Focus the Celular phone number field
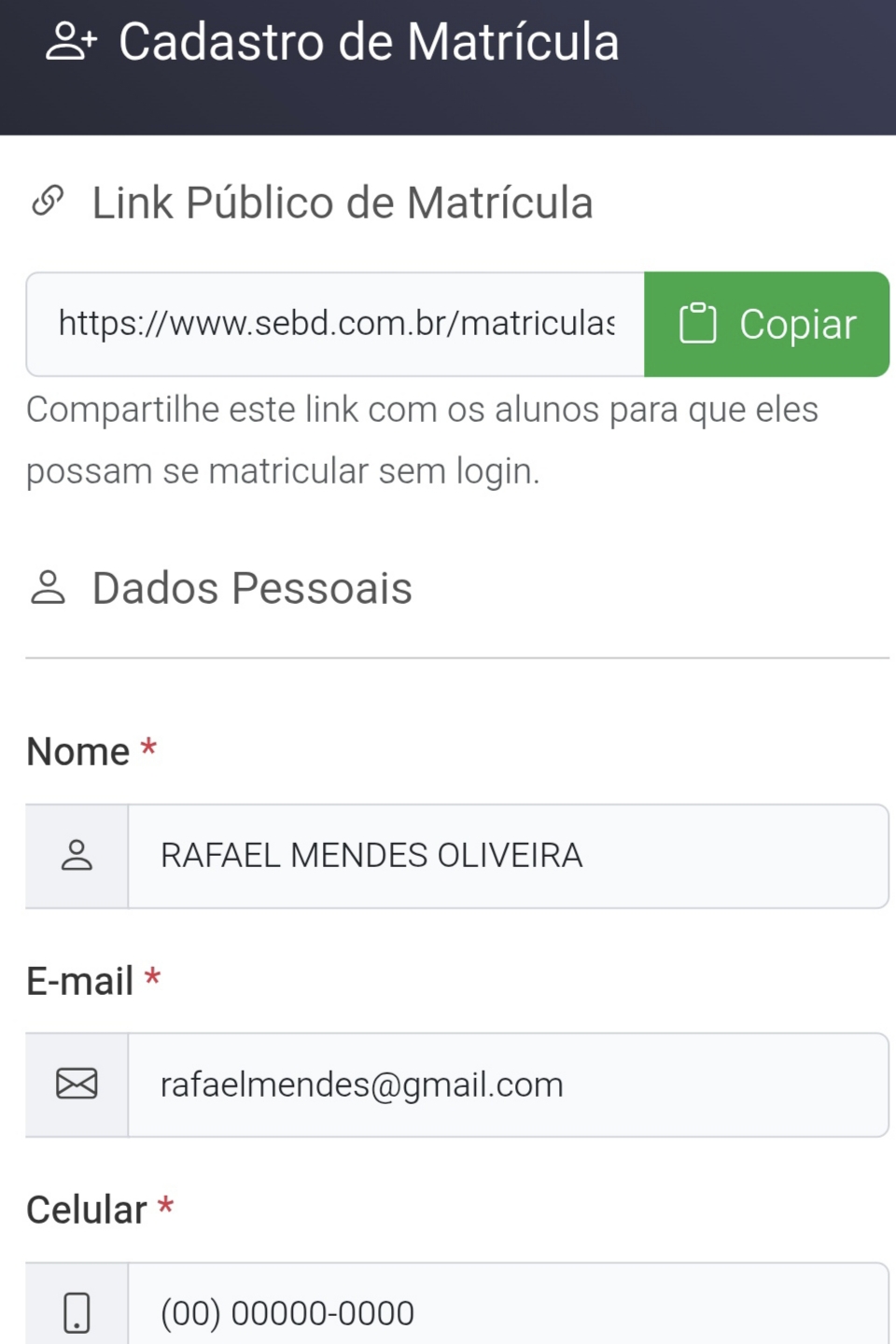The height and width of the screenshot is (1344, 896). coord(507,1311)
